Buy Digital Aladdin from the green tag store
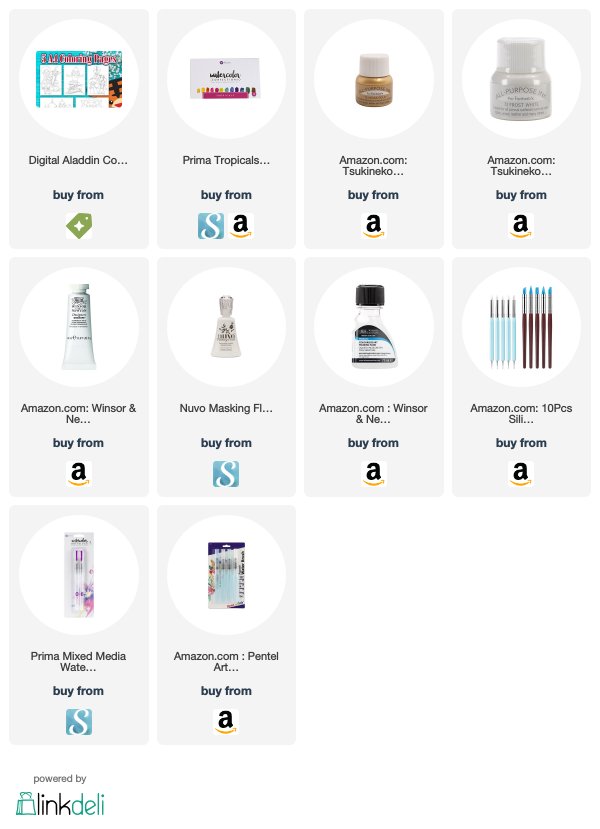Viewport: 600px width, 829px height. click(78, 226)
